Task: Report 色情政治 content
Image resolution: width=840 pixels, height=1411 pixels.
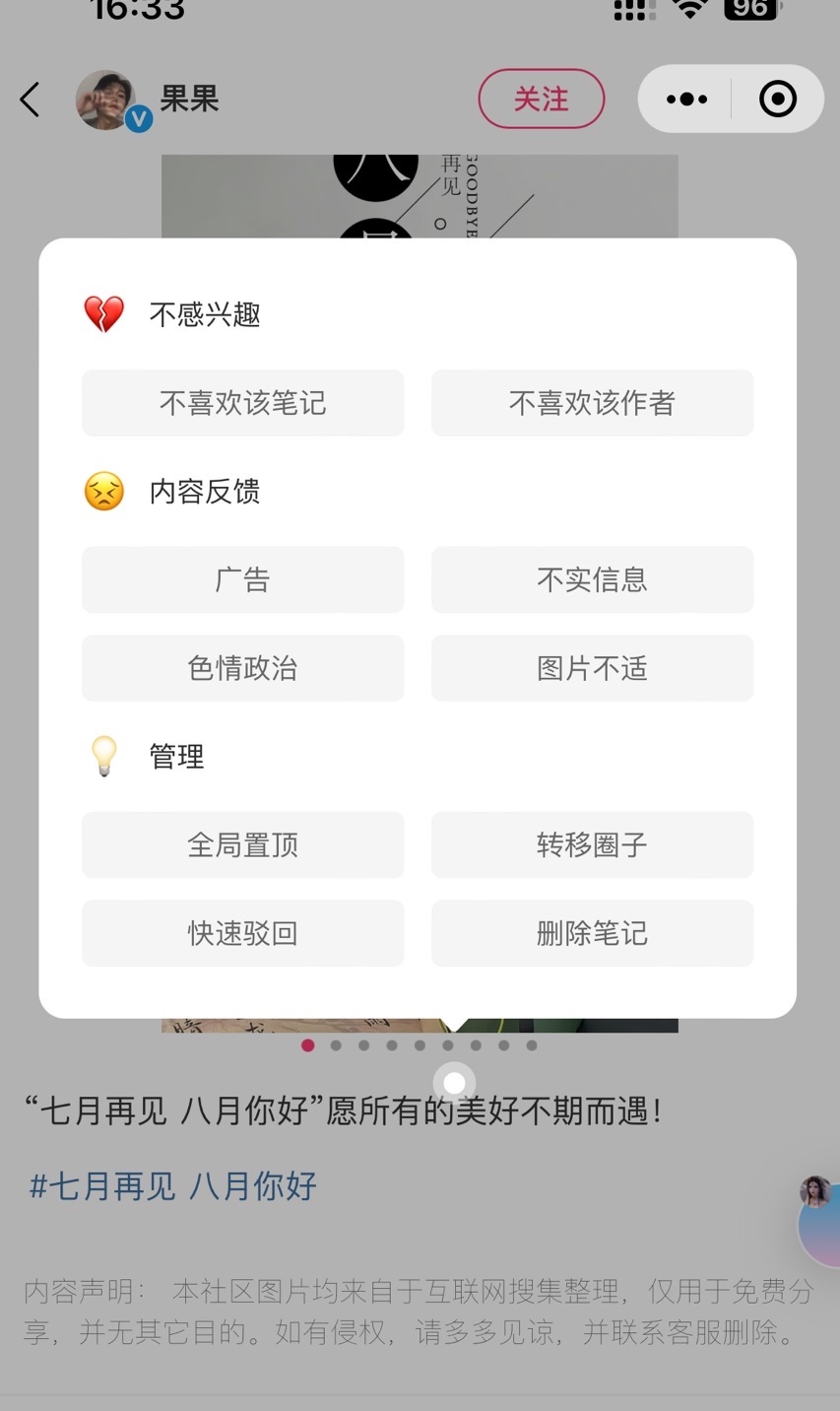Action: pos(242,668)
